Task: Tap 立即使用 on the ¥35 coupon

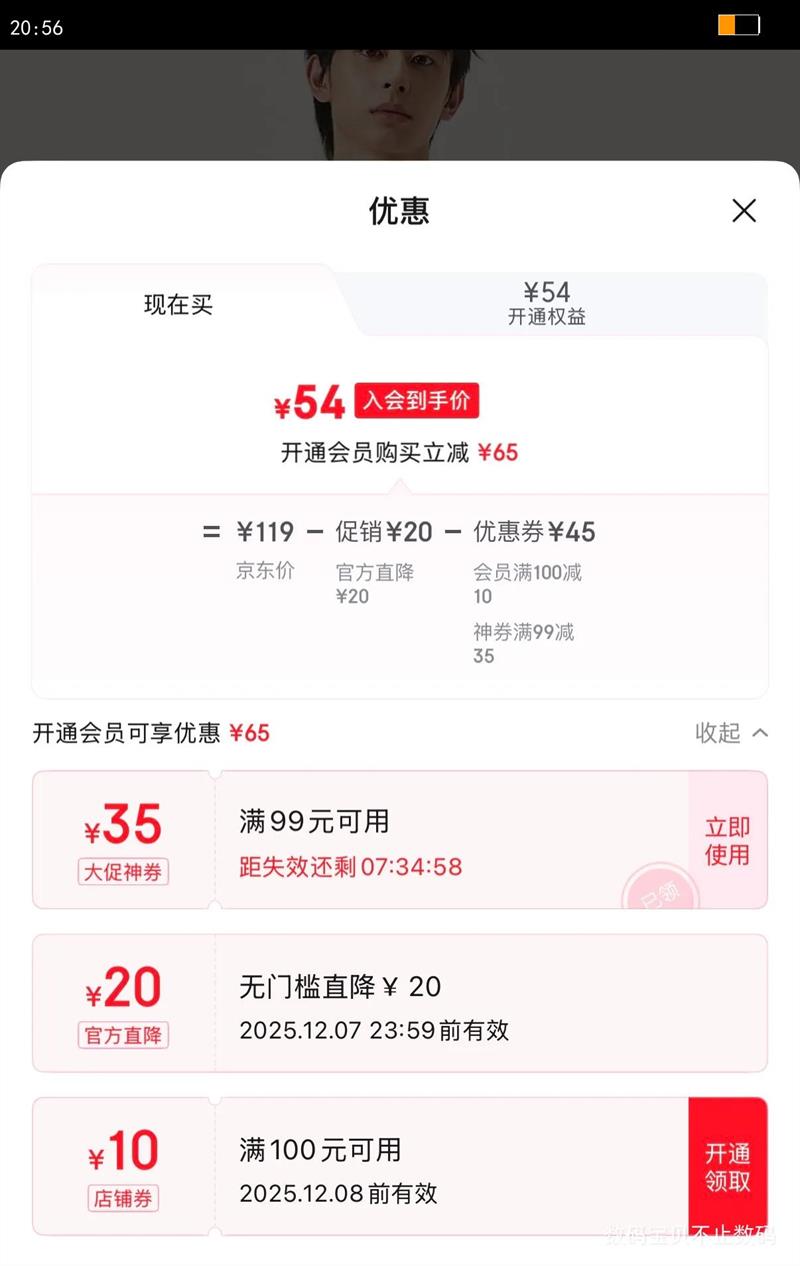Action: (727, 841)
